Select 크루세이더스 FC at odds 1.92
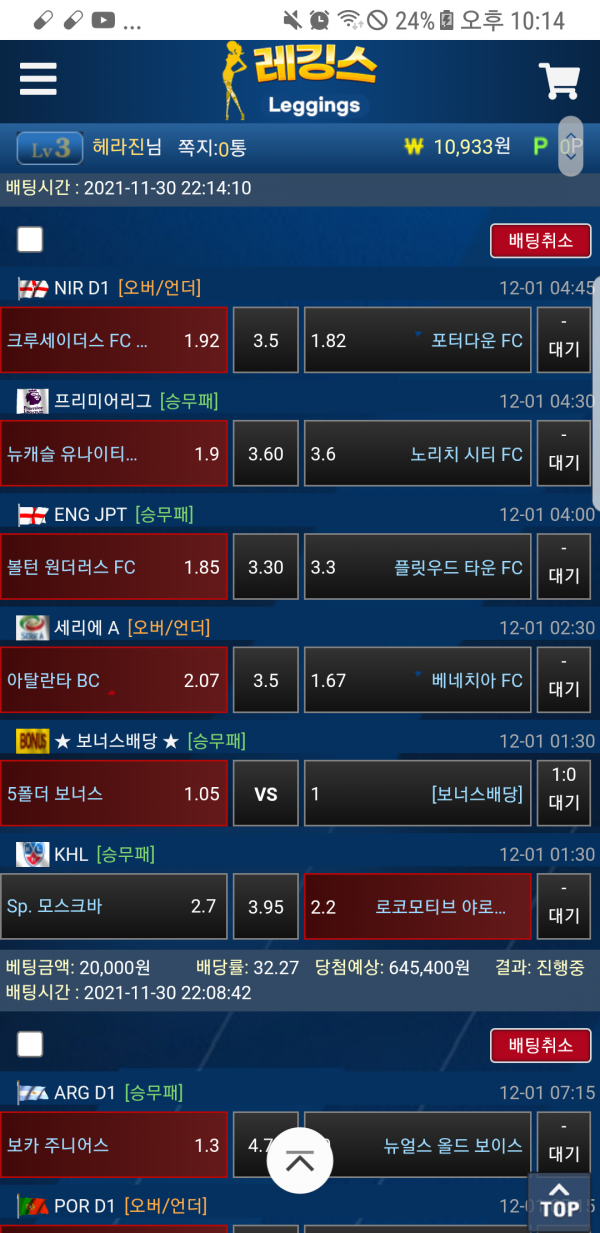 114,340
